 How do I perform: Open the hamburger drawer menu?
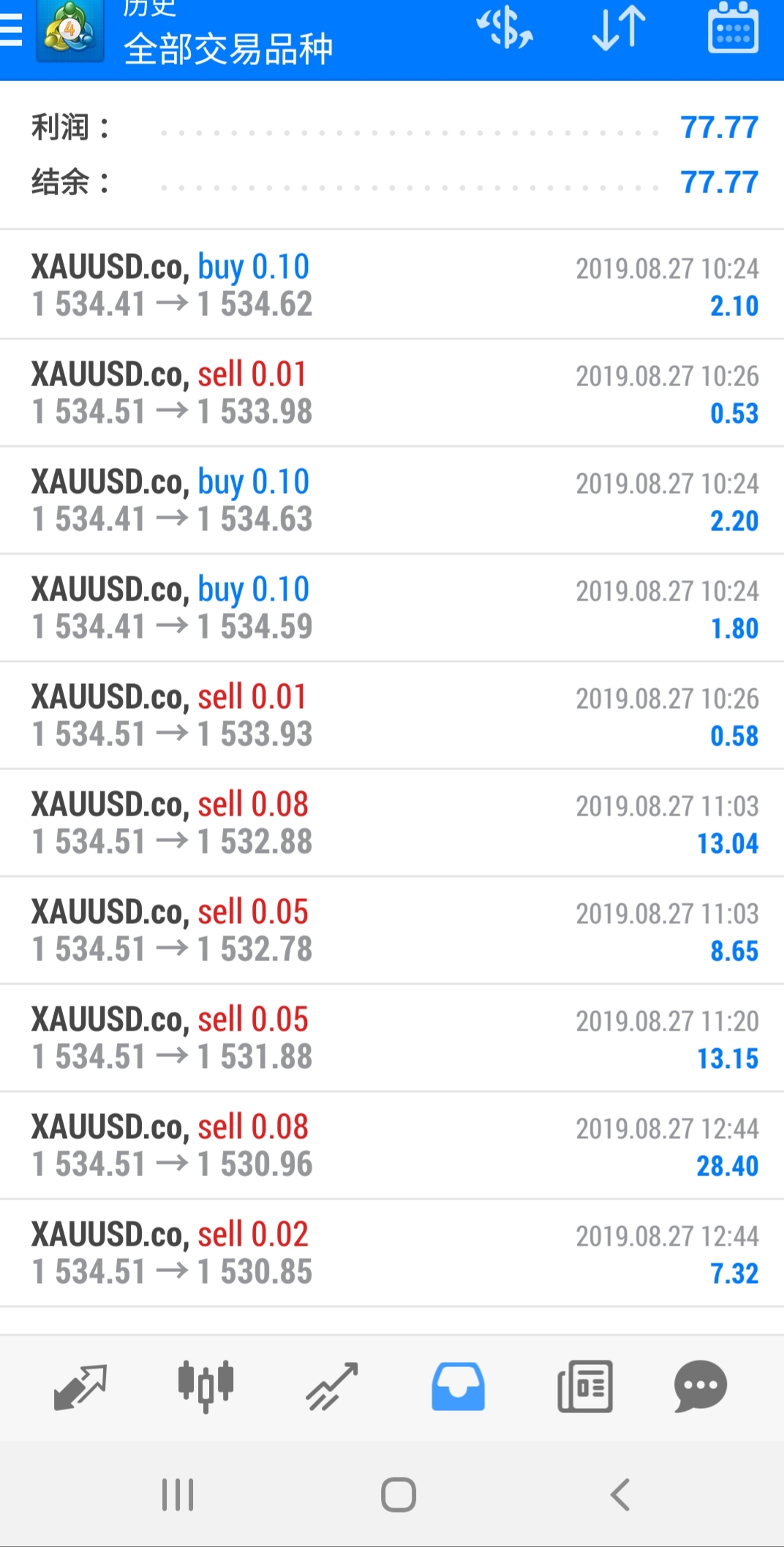tap(10, 31)
